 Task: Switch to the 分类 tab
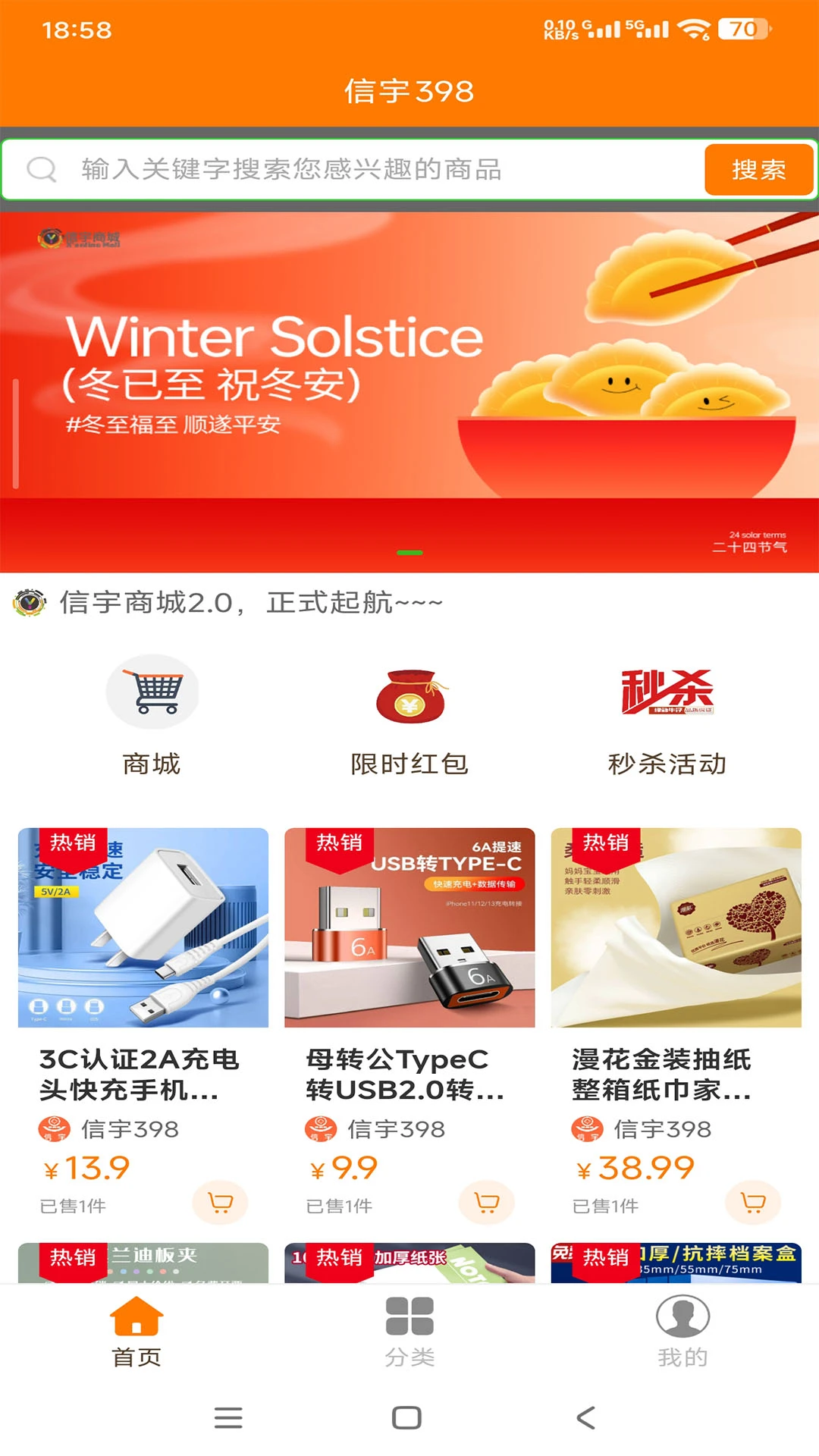[409, 1332]
